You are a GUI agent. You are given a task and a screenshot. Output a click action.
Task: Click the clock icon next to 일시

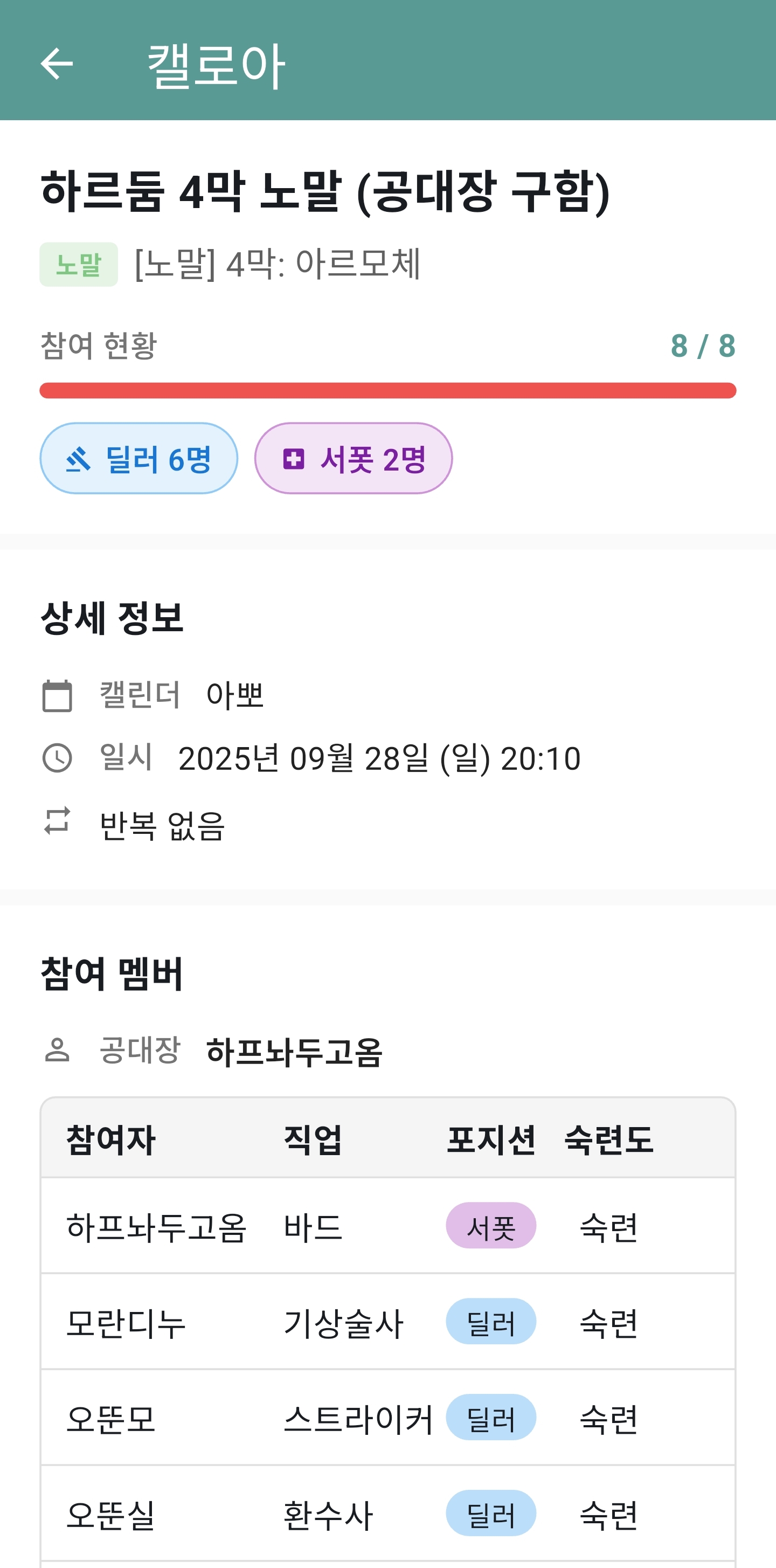[56, 757]
